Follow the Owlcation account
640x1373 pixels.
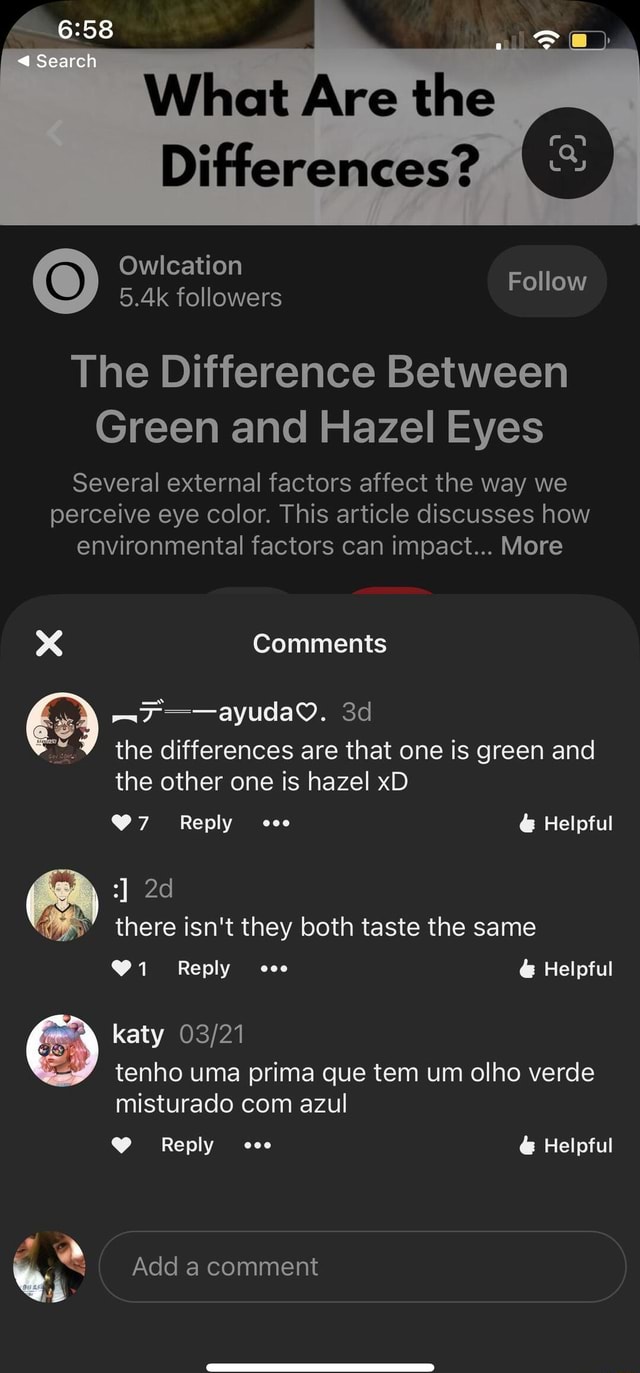click(x=546, y=282)
